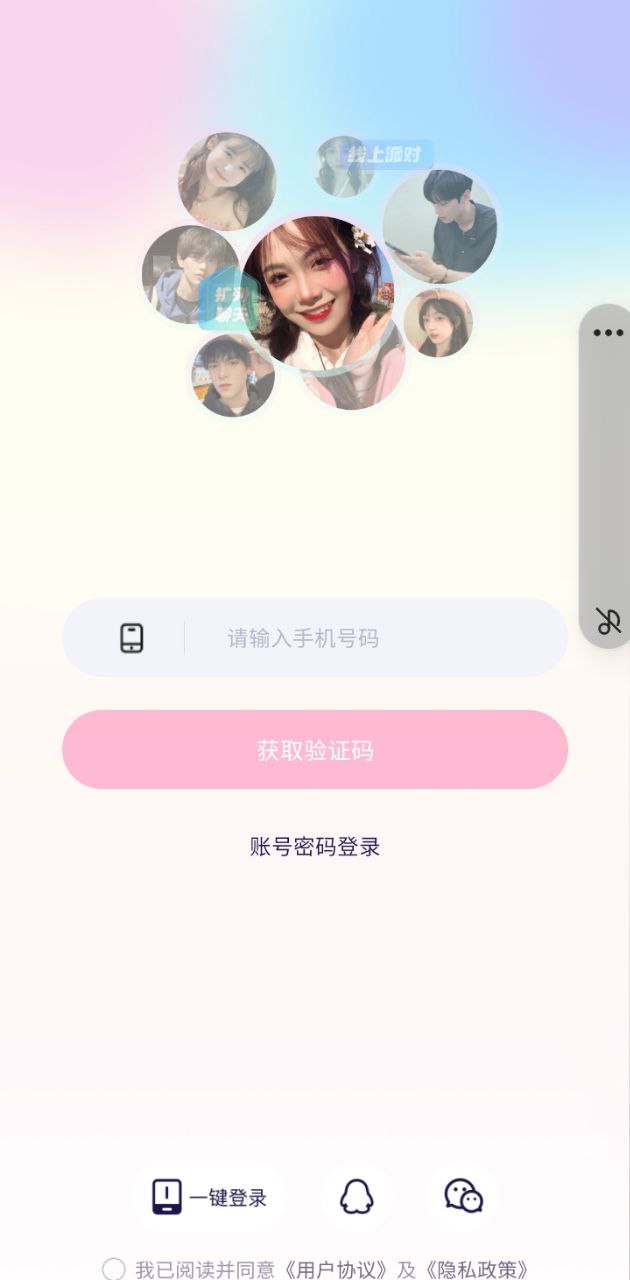Log in with QQ
Screen dimensions: 630x1280
point(357,1197)
